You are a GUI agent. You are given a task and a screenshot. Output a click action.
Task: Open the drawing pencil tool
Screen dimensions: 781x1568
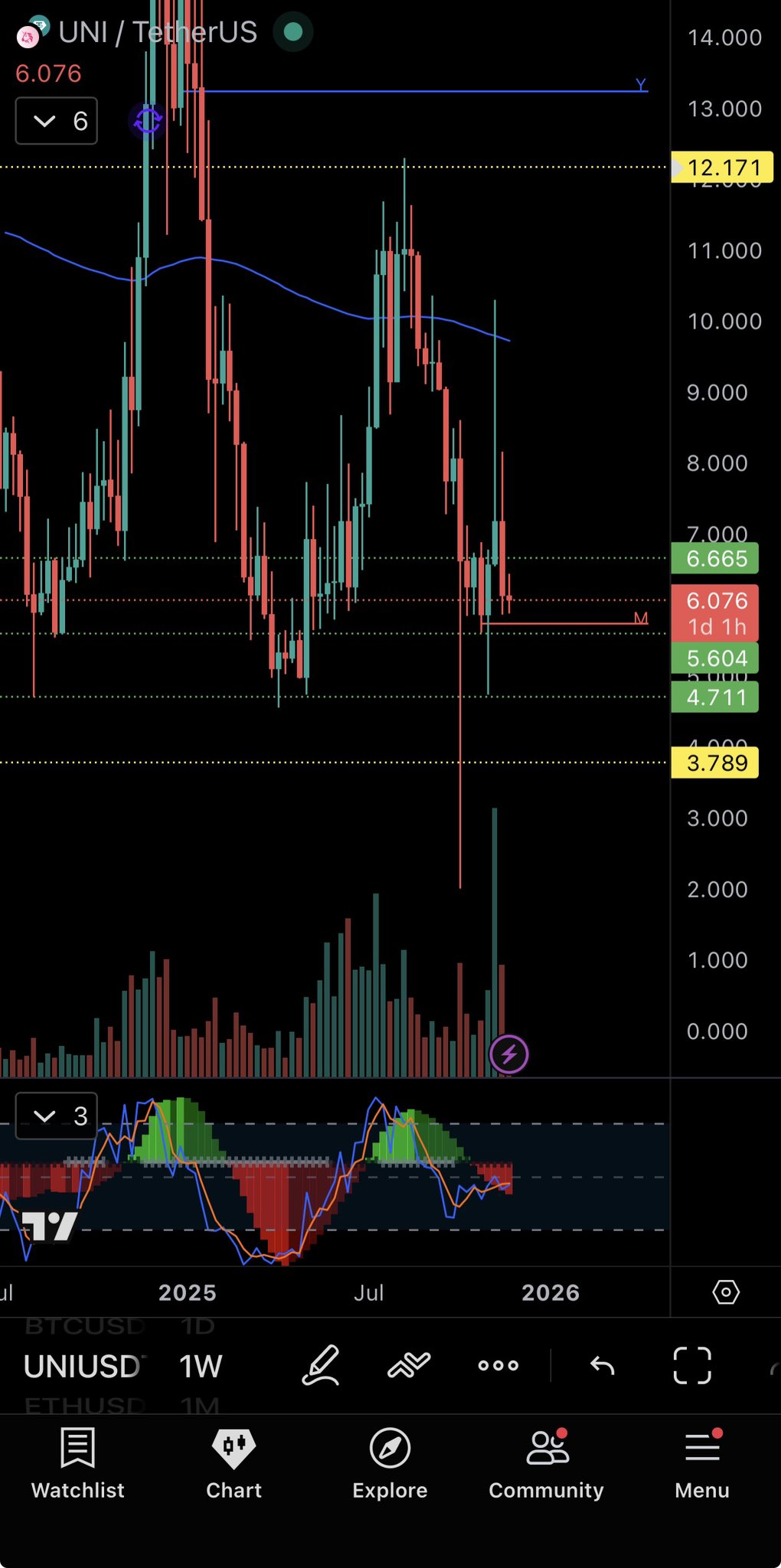pos(320,1366)
